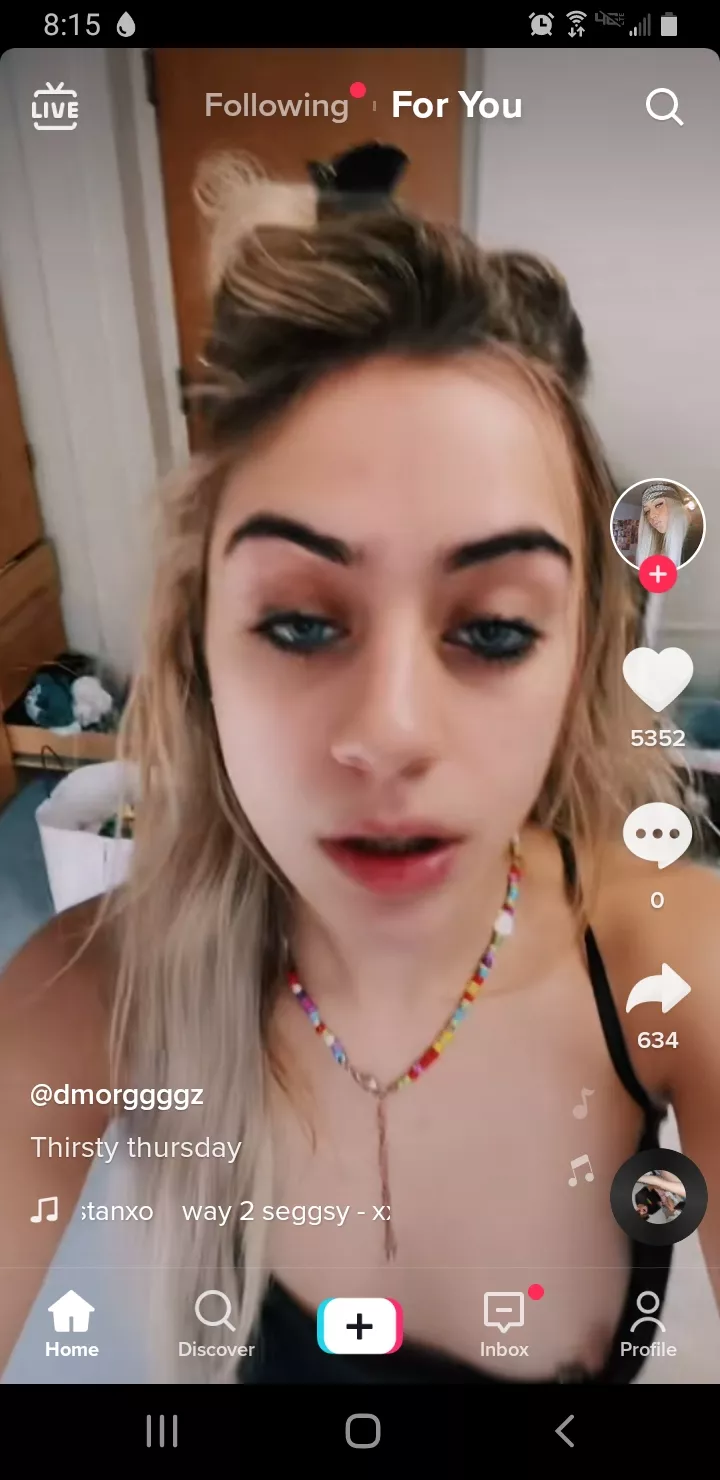Image resolution: width=720 pixels, height=1480 pixels.
Task: Create a new video with plus button
Action: click(360, 1326)
